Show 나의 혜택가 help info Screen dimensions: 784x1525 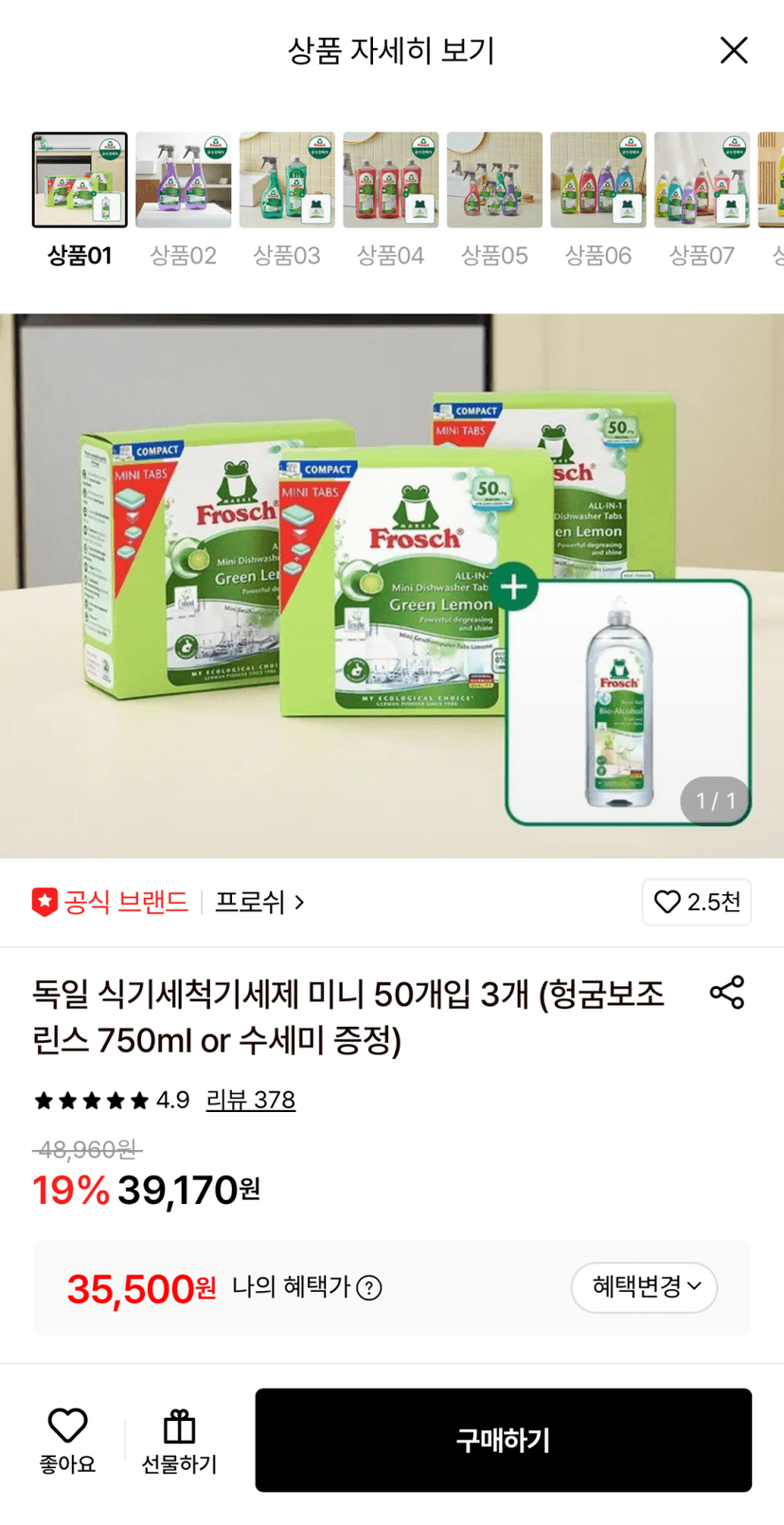[369, 1288]
